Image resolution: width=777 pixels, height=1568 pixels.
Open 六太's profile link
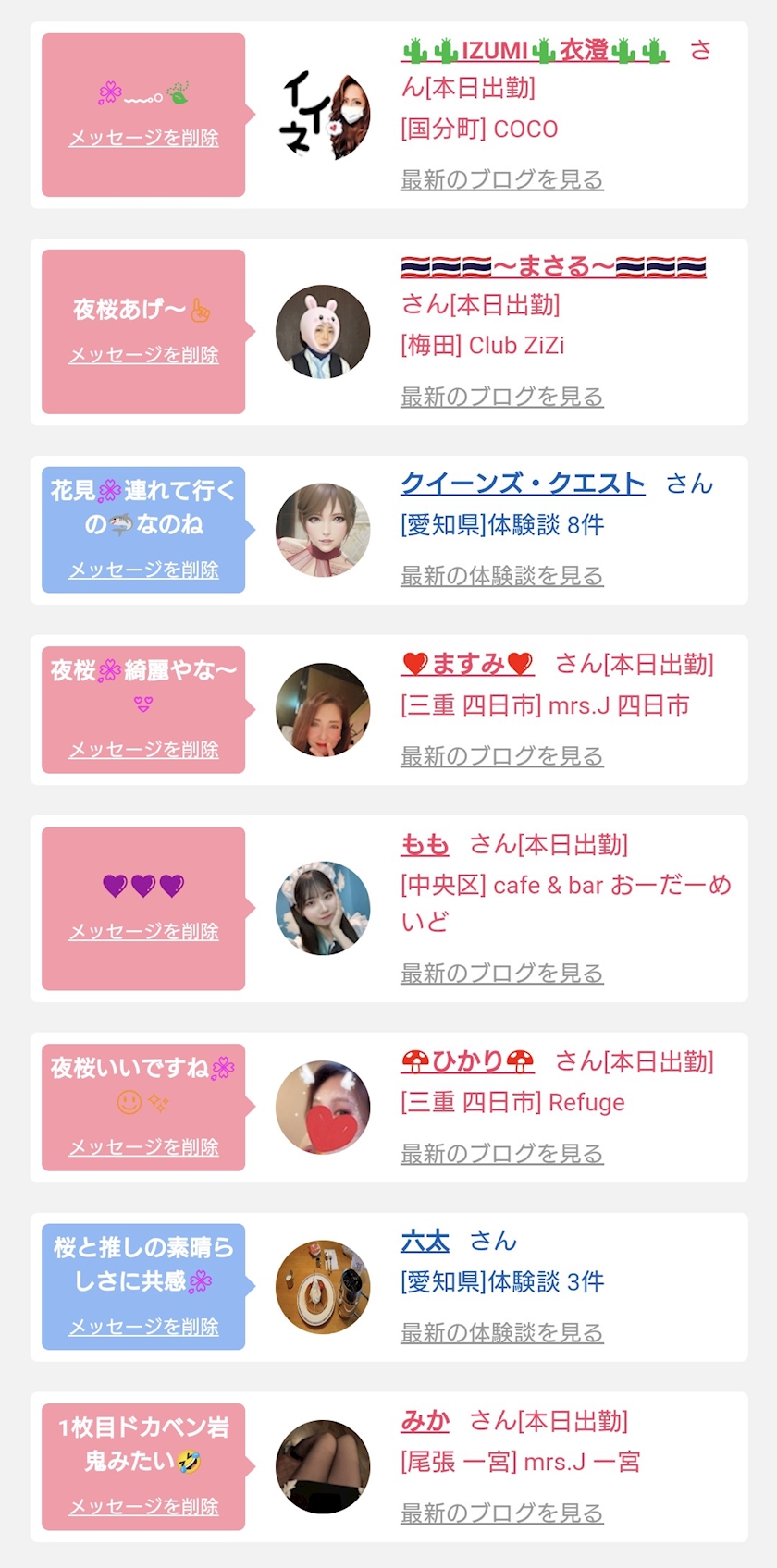click(425, 1241)
